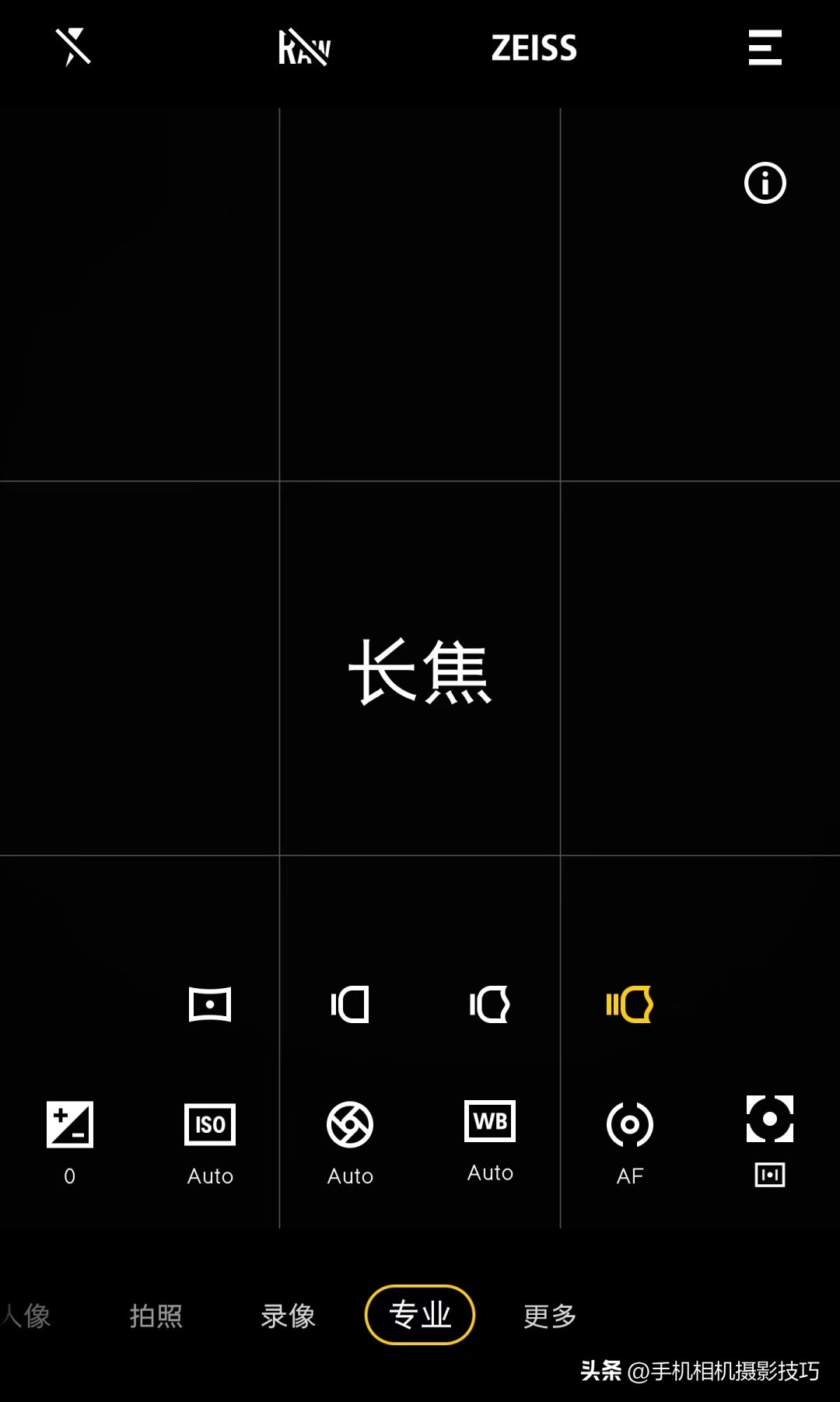
Task: Open the camera settings menu
Action: point(765,47)
